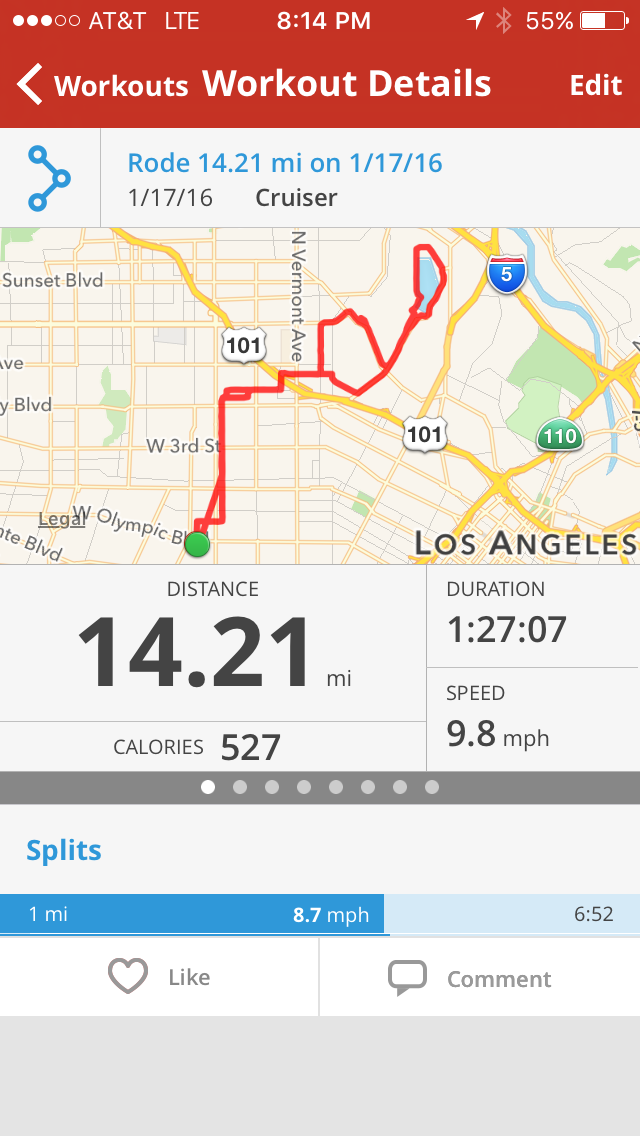Tap Edit to modify workout
Image resolution: width=640 pixels, height=1136 pixels.
595,85
